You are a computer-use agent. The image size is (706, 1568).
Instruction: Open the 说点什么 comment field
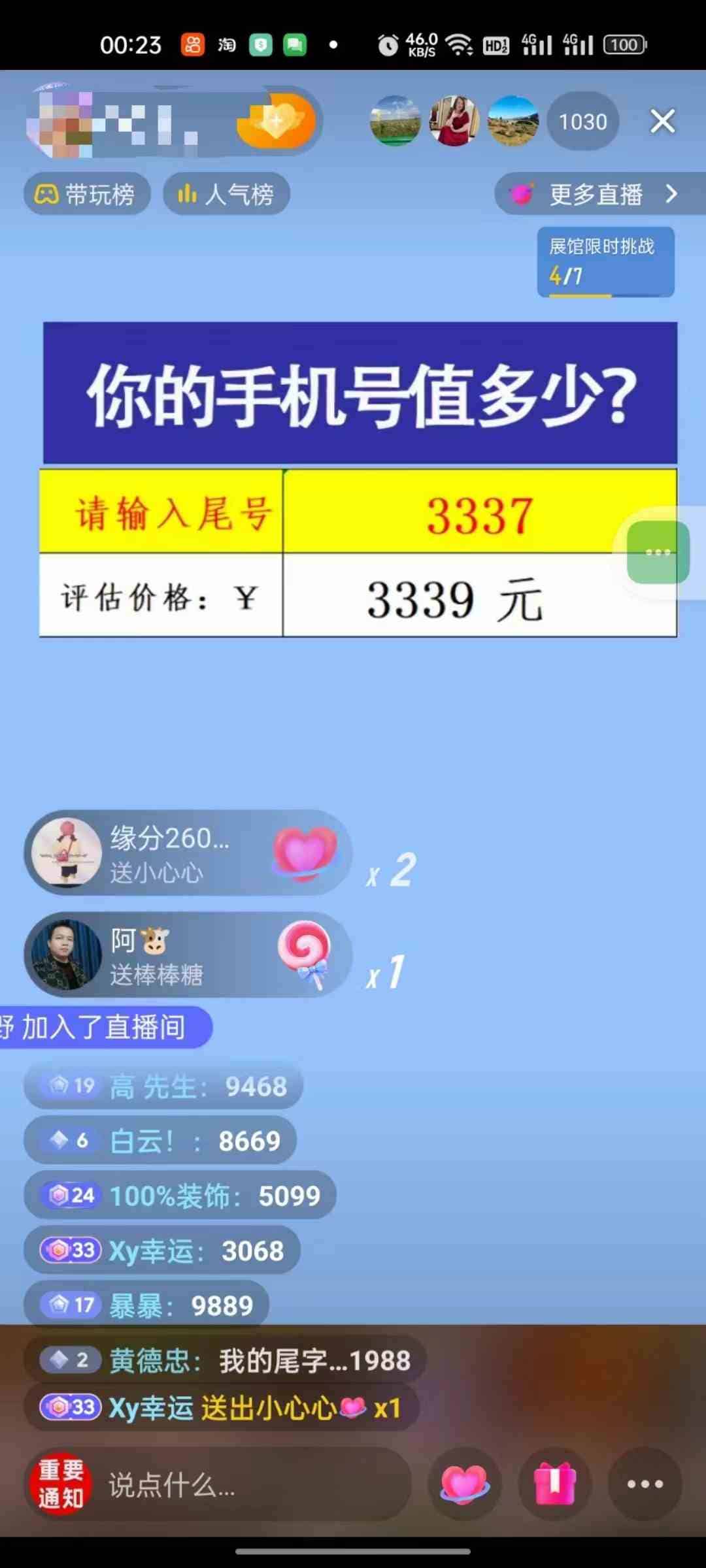[255, 1485]
